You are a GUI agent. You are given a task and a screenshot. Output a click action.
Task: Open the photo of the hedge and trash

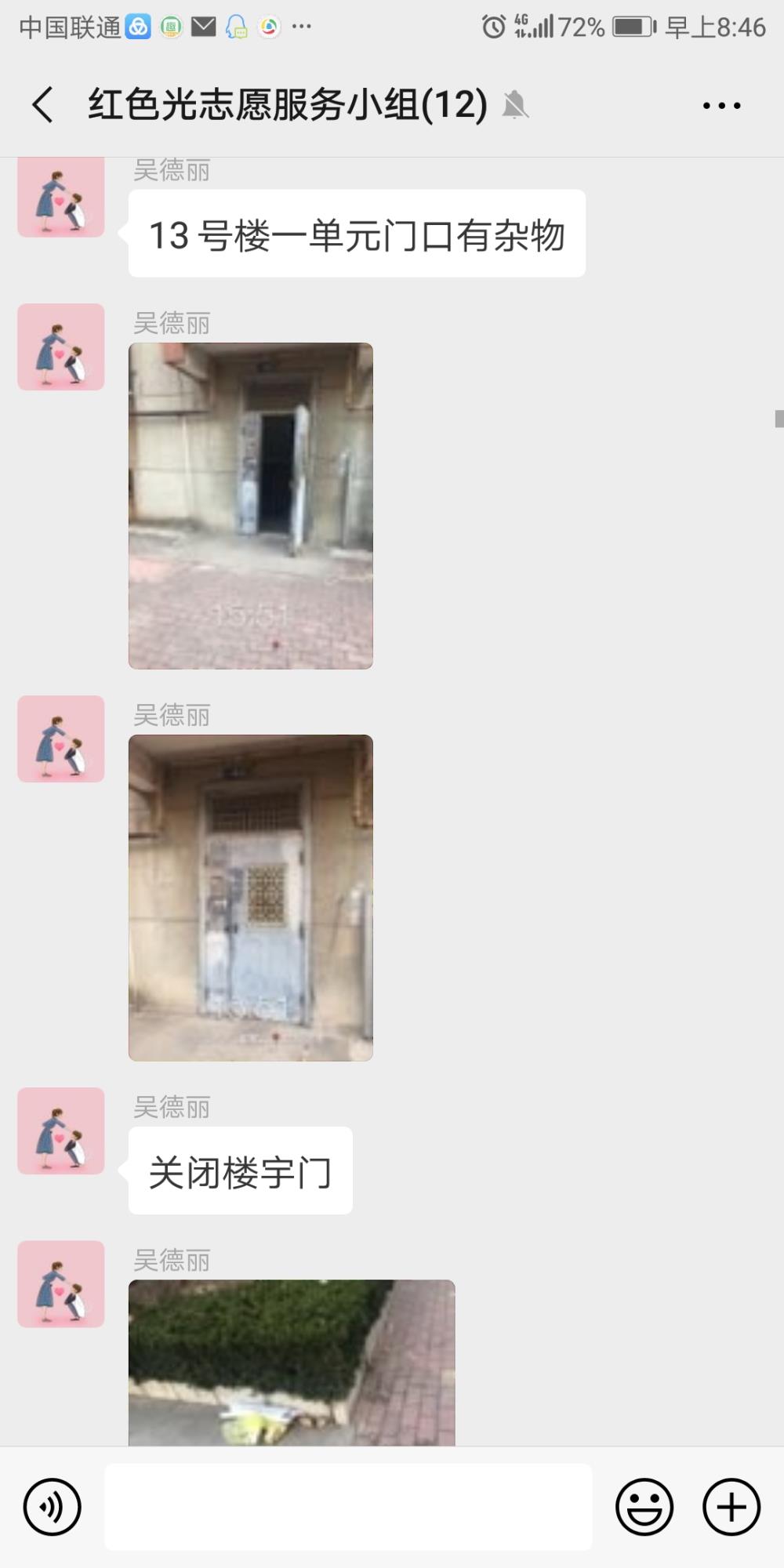point(292,1363)
